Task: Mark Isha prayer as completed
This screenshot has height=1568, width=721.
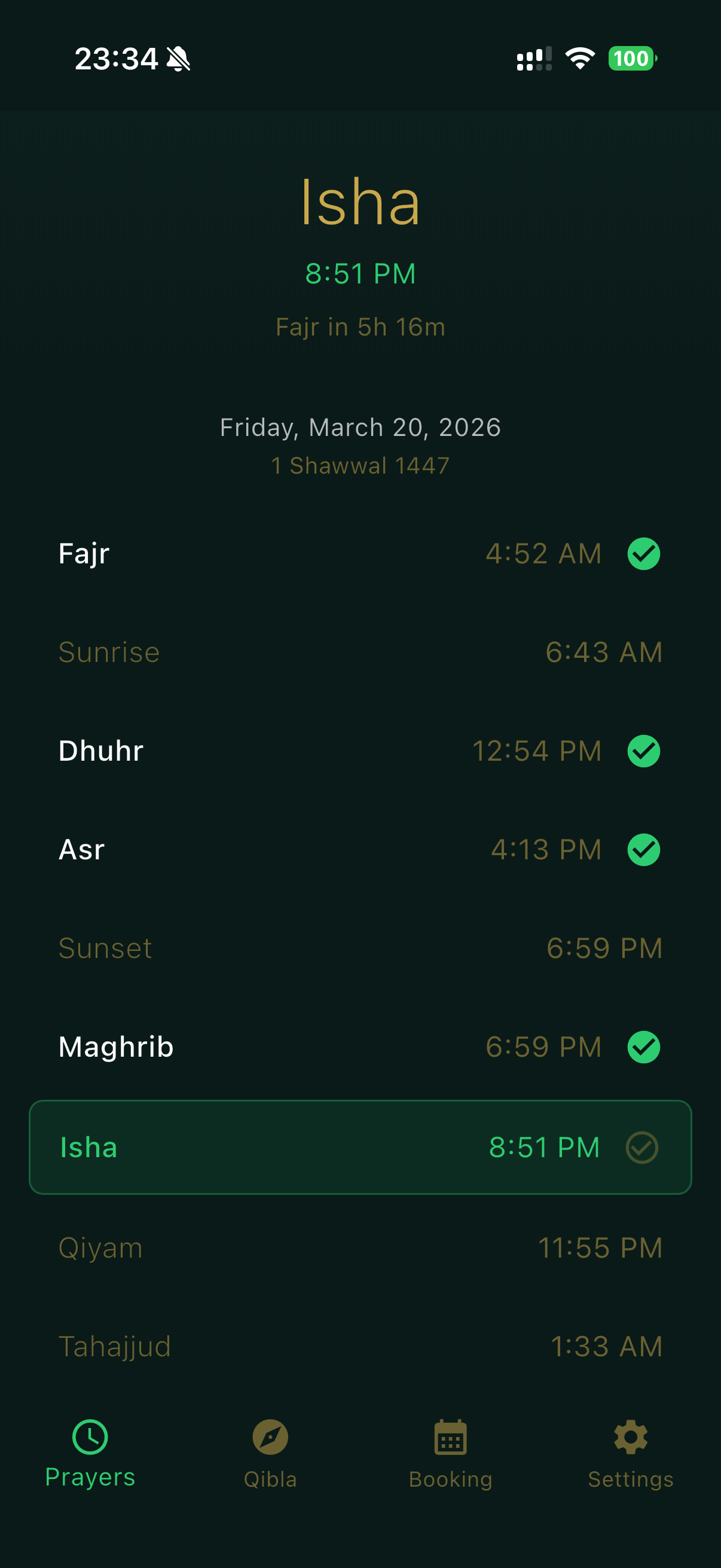Action: coord(642,1147)
